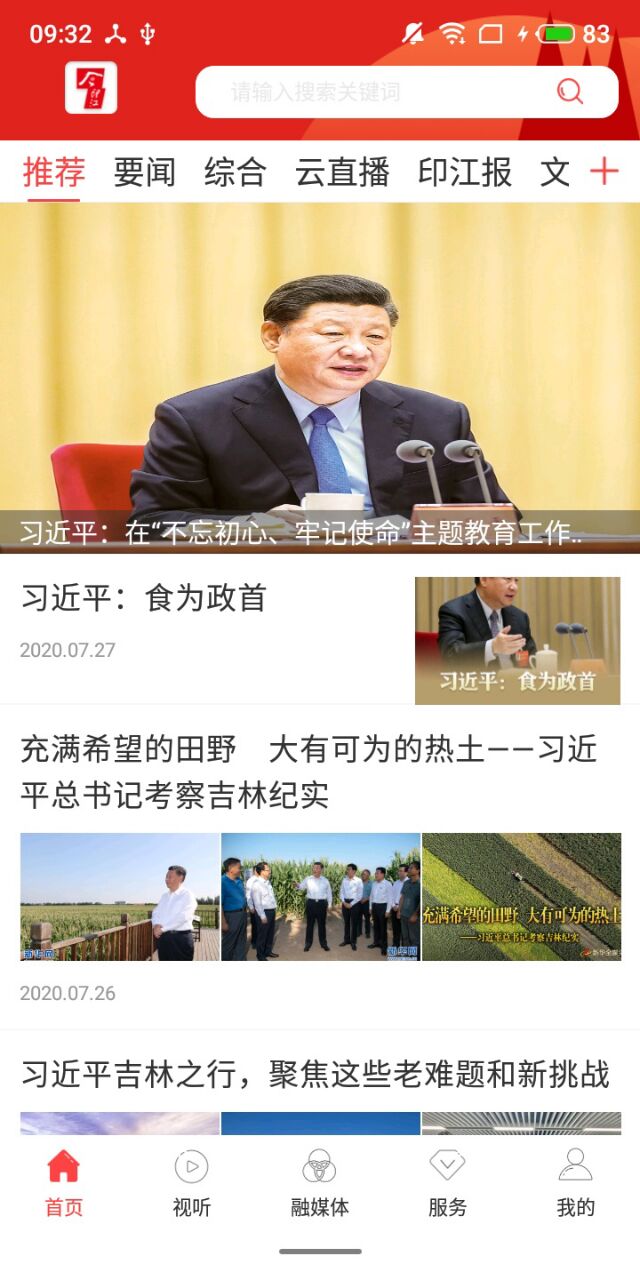The image size is (640, 1280).
Task: Open 习近平吉林之行 article
Action: [315, 1075]
